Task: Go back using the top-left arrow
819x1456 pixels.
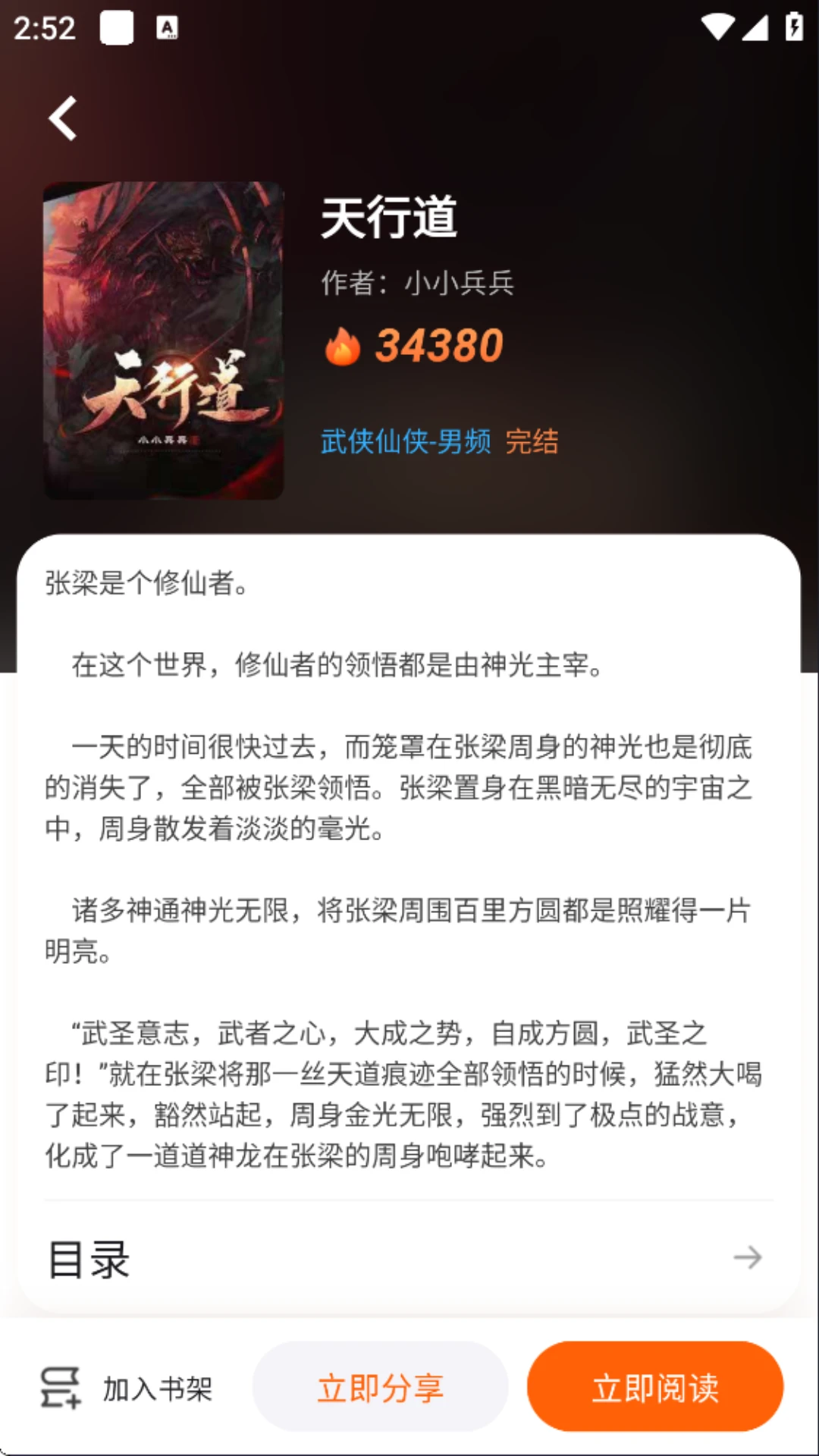Action: pos(63,118)
